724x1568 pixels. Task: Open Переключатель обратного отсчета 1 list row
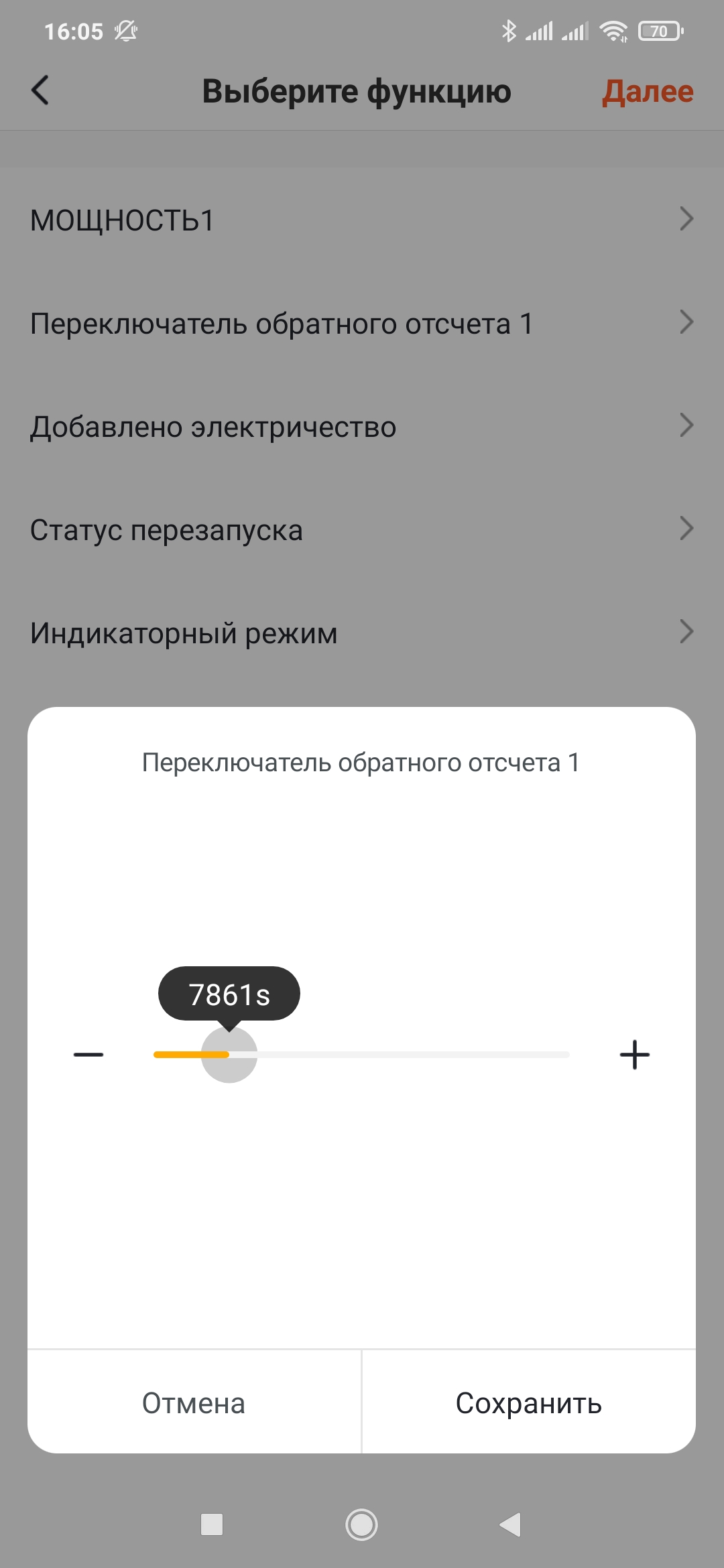(362, 323)
